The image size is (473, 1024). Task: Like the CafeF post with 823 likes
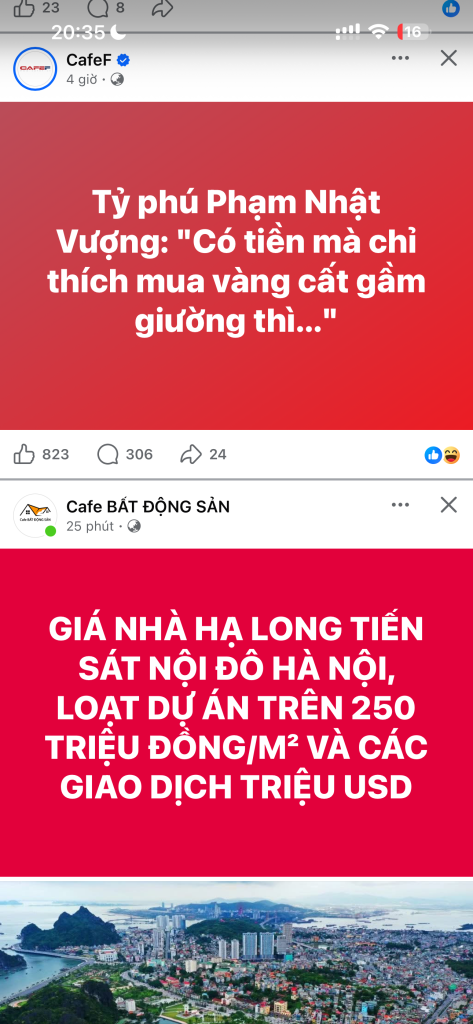click(x=41, y=455)
